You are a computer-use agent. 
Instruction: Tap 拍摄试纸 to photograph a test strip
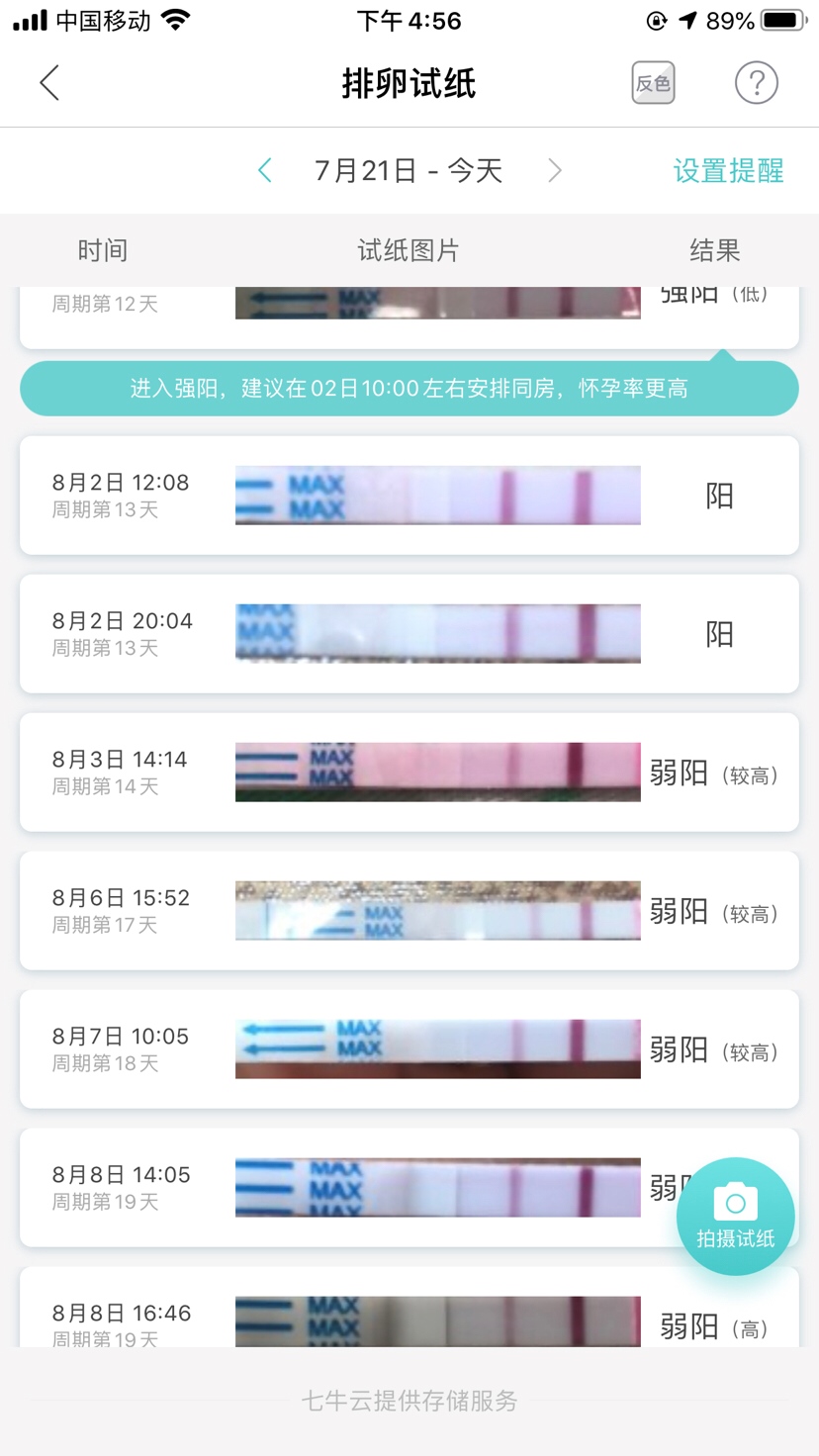735,1216
